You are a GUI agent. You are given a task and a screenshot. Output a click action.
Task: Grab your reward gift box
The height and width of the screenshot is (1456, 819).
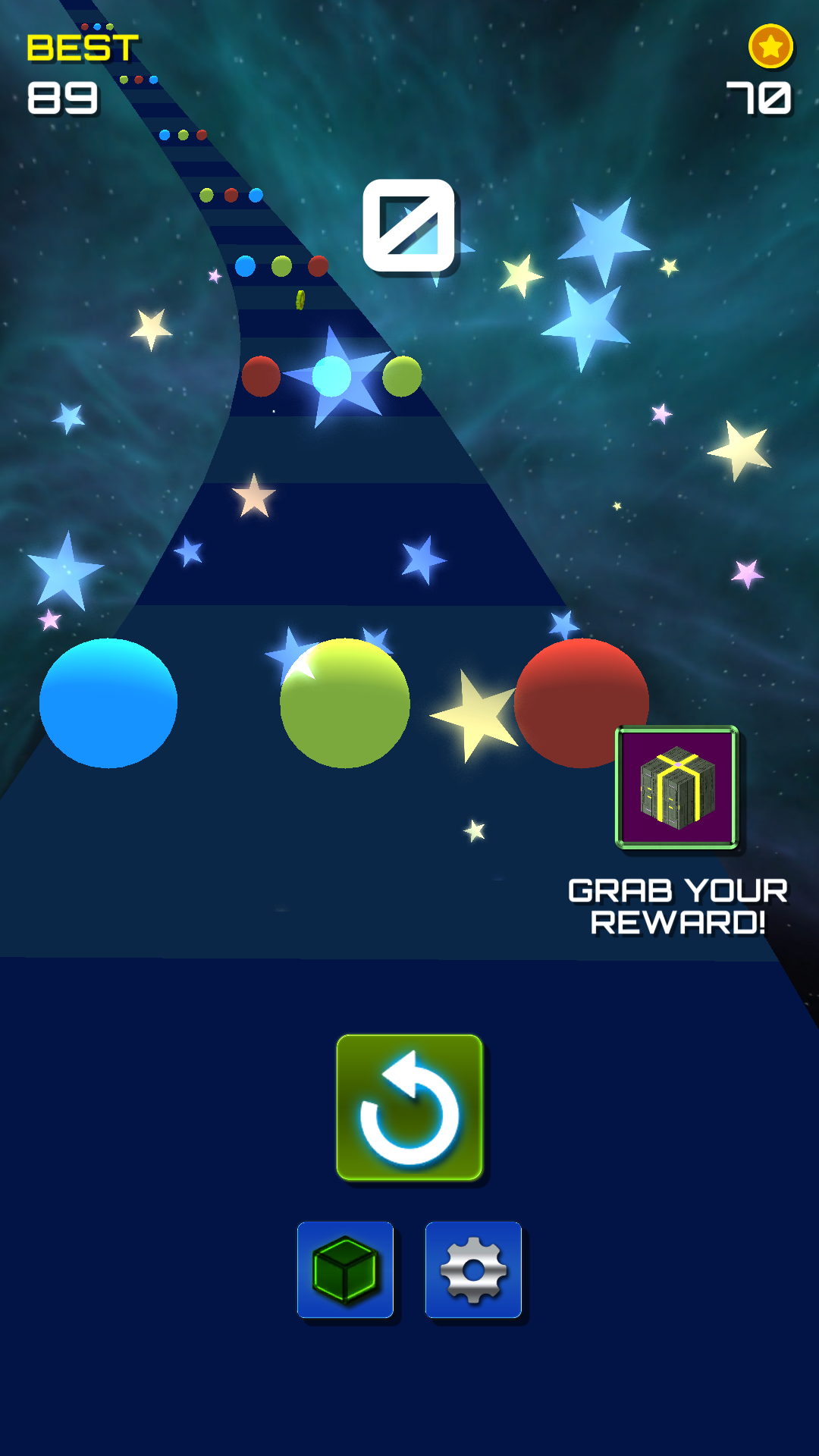pyautogui.click(x=676, y=786)
